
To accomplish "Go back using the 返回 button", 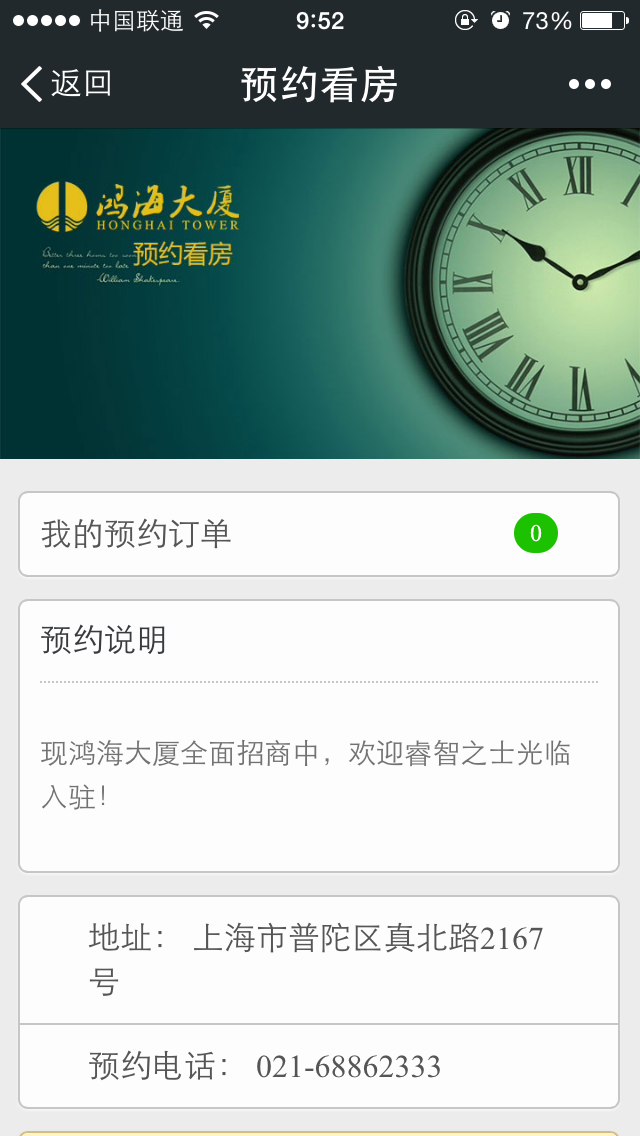I will point(66,84).
